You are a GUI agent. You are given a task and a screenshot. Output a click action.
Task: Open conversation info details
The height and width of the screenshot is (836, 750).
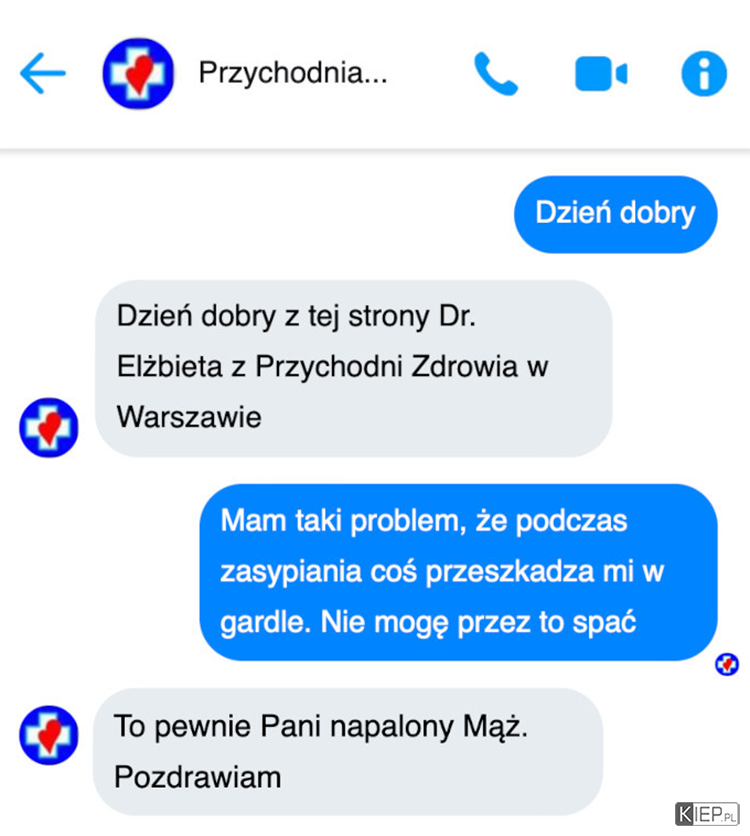(x=703, y=73)
